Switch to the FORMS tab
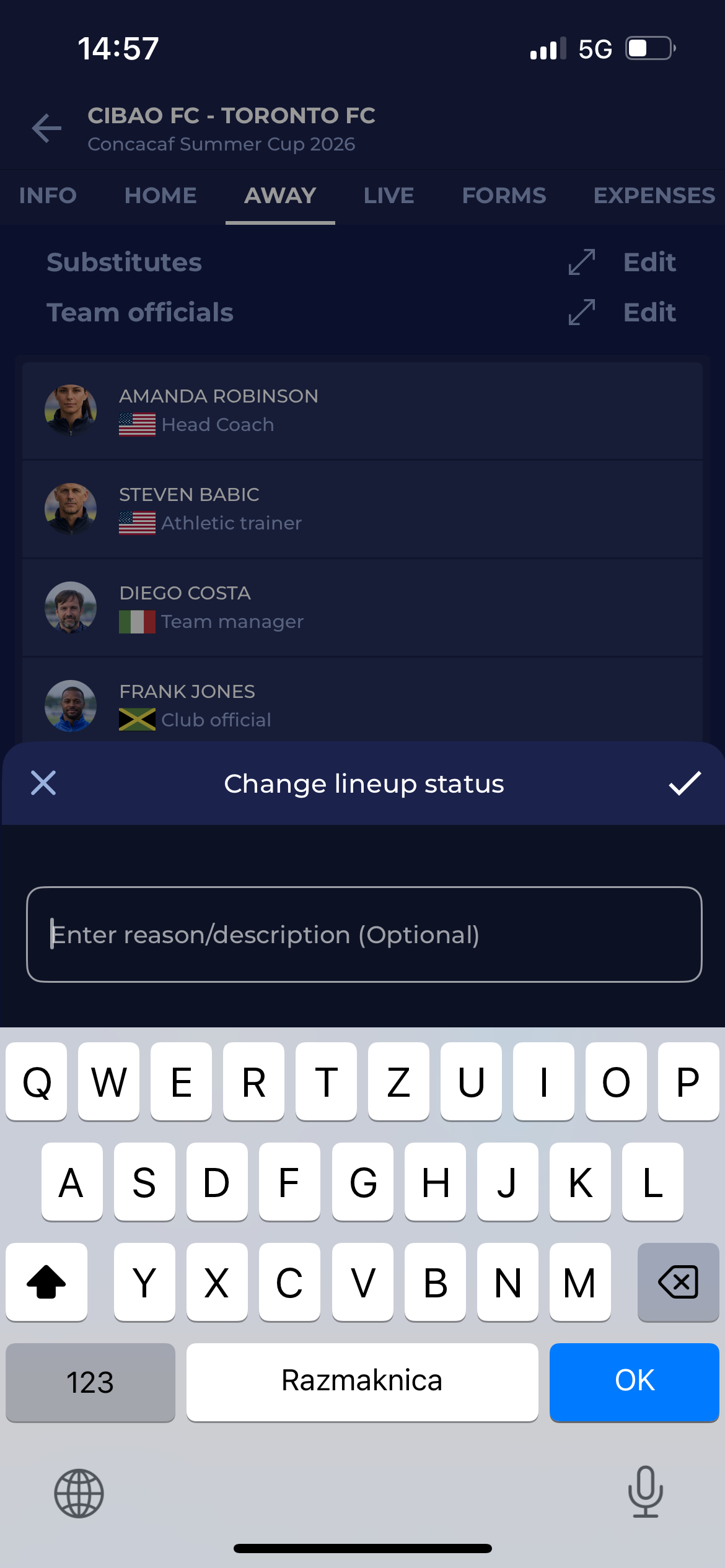The image size is (725, 1568). 504,196
